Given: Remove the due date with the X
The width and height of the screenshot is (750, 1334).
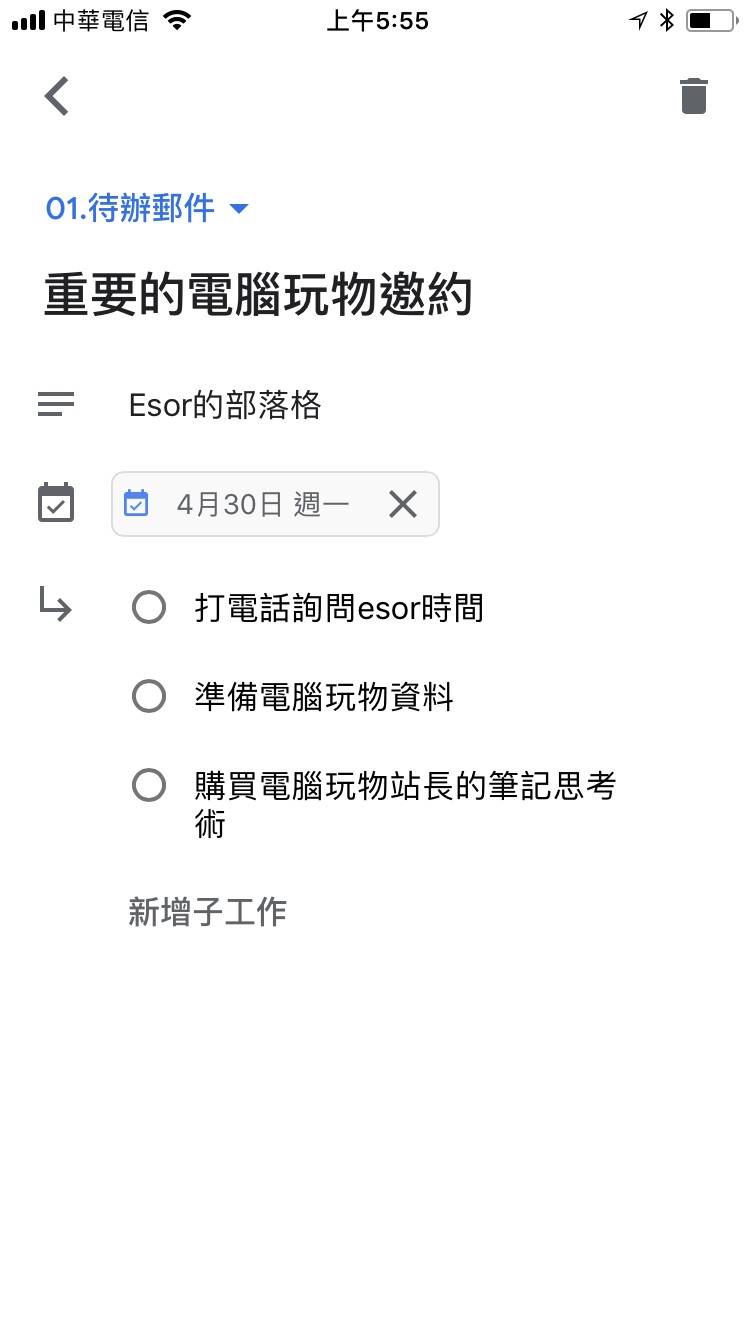Looking at the screenshot, I should (x=402, y=504).
